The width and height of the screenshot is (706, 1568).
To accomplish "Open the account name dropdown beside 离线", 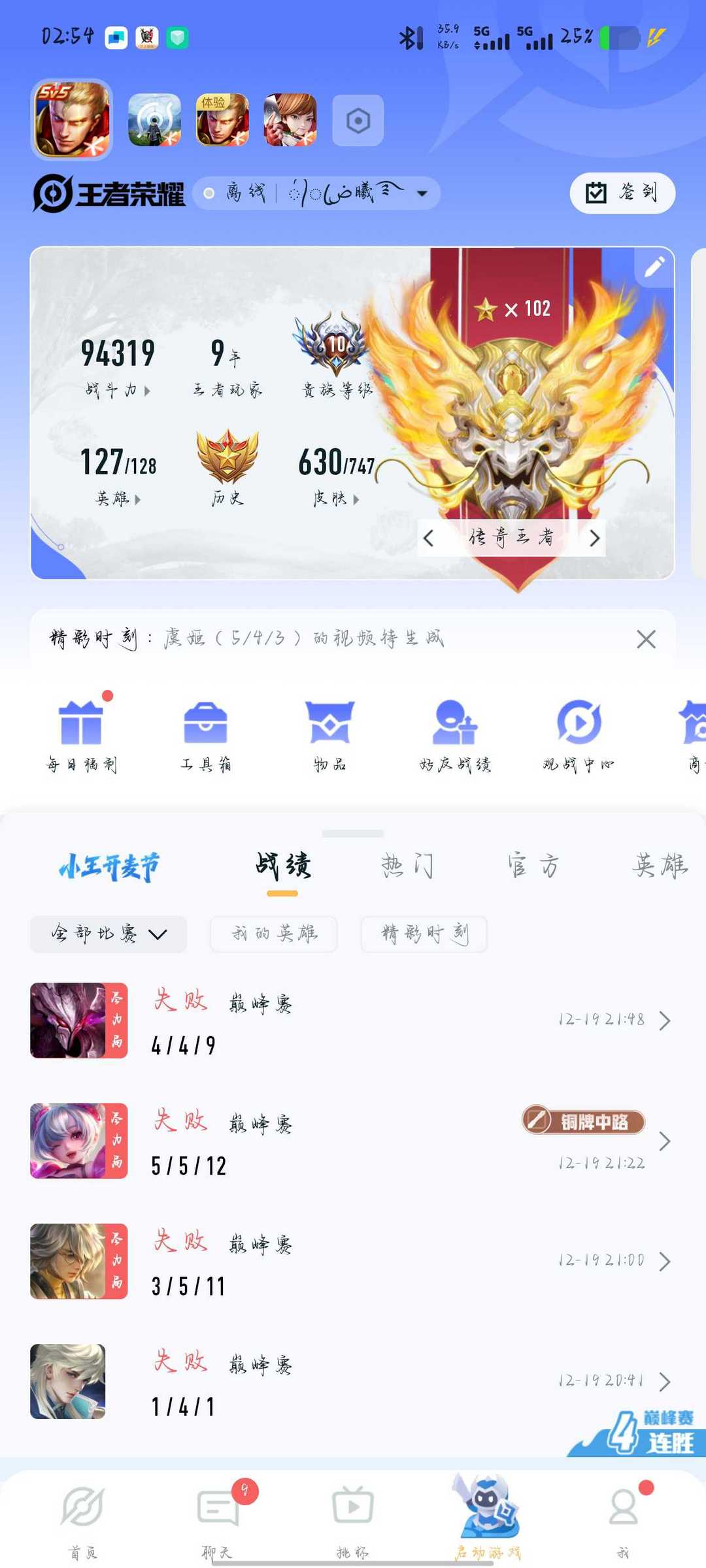I will pos(421,193).
